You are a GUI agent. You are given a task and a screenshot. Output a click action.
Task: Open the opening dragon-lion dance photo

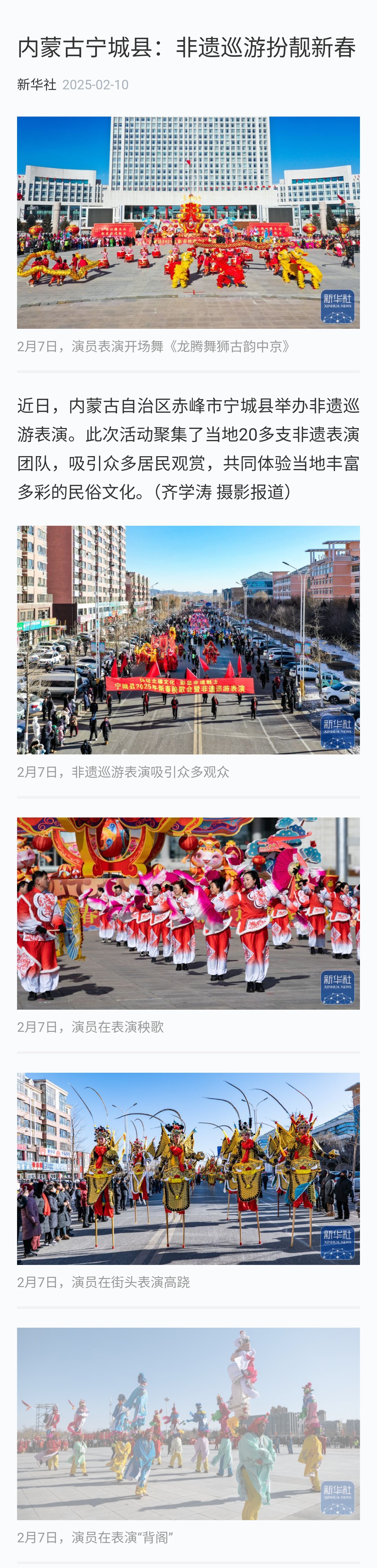click(x=188, y=222)
